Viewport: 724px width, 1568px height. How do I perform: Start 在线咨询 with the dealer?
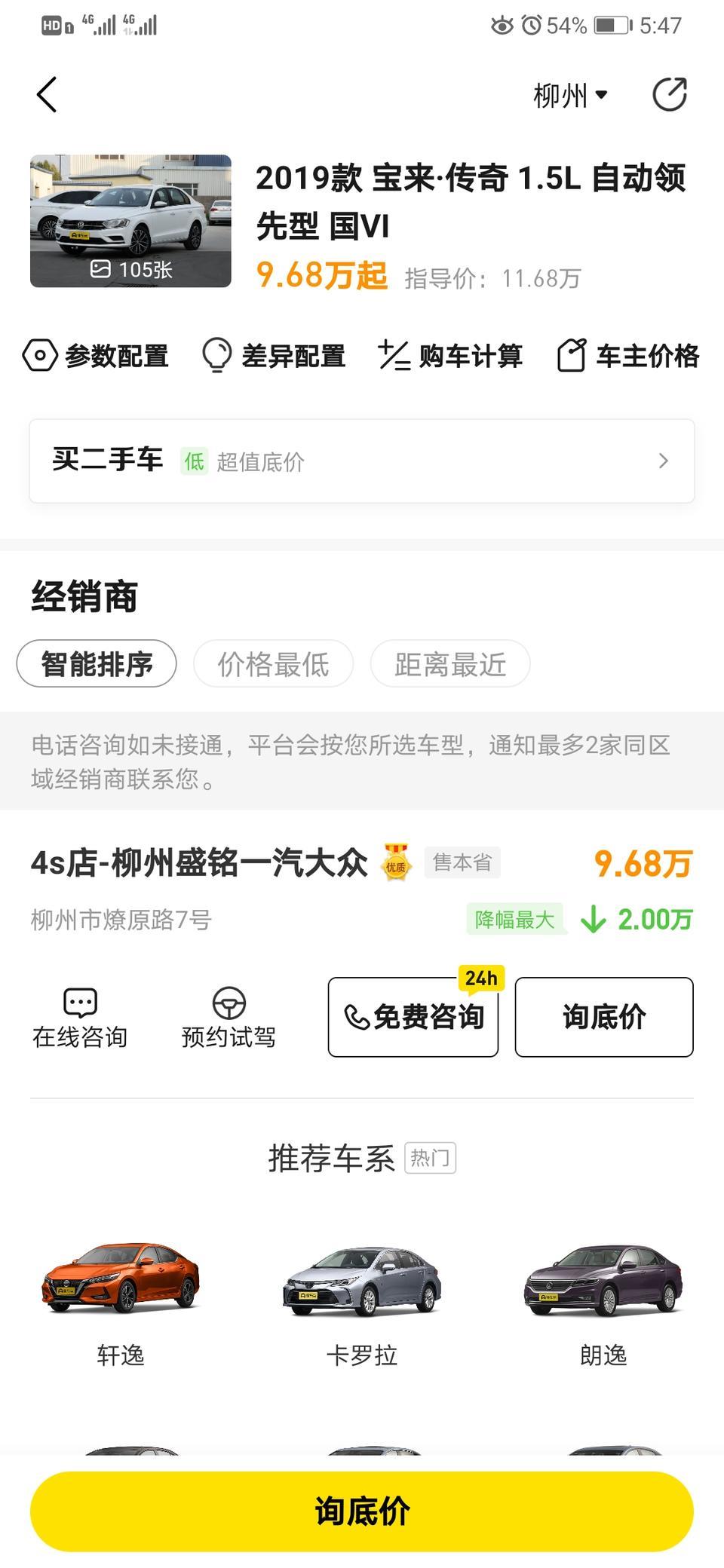tap(80, 1018)
